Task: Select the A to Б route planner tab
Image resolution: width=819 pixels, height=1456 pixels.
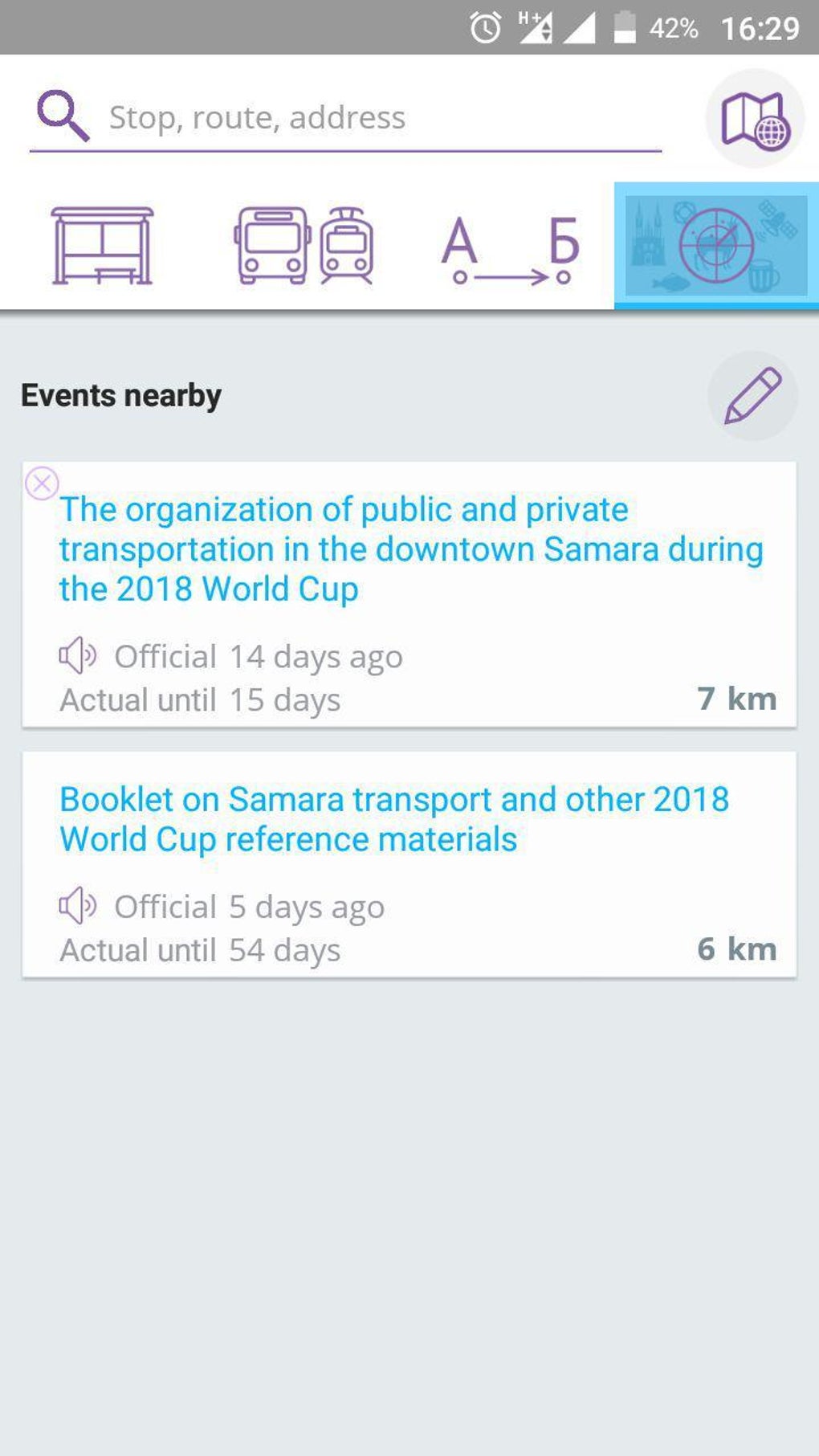Action: (x=510, y=247)
